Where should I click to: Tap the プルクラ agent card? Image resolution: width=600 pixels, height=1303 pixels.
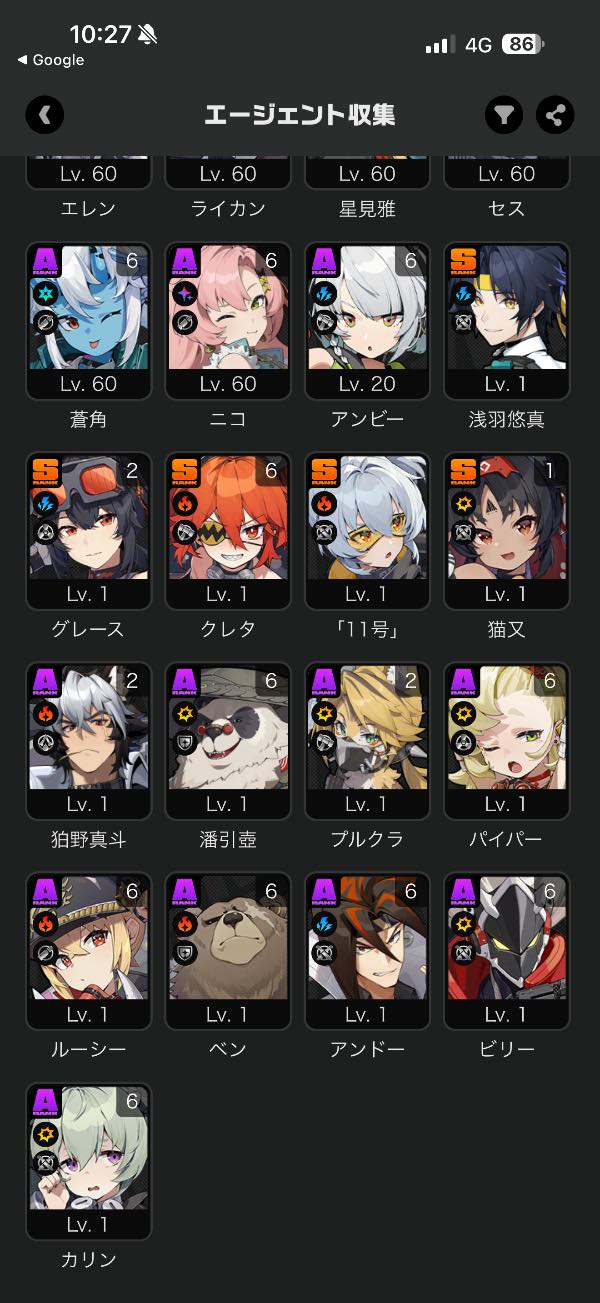click(x=367, y=740)
